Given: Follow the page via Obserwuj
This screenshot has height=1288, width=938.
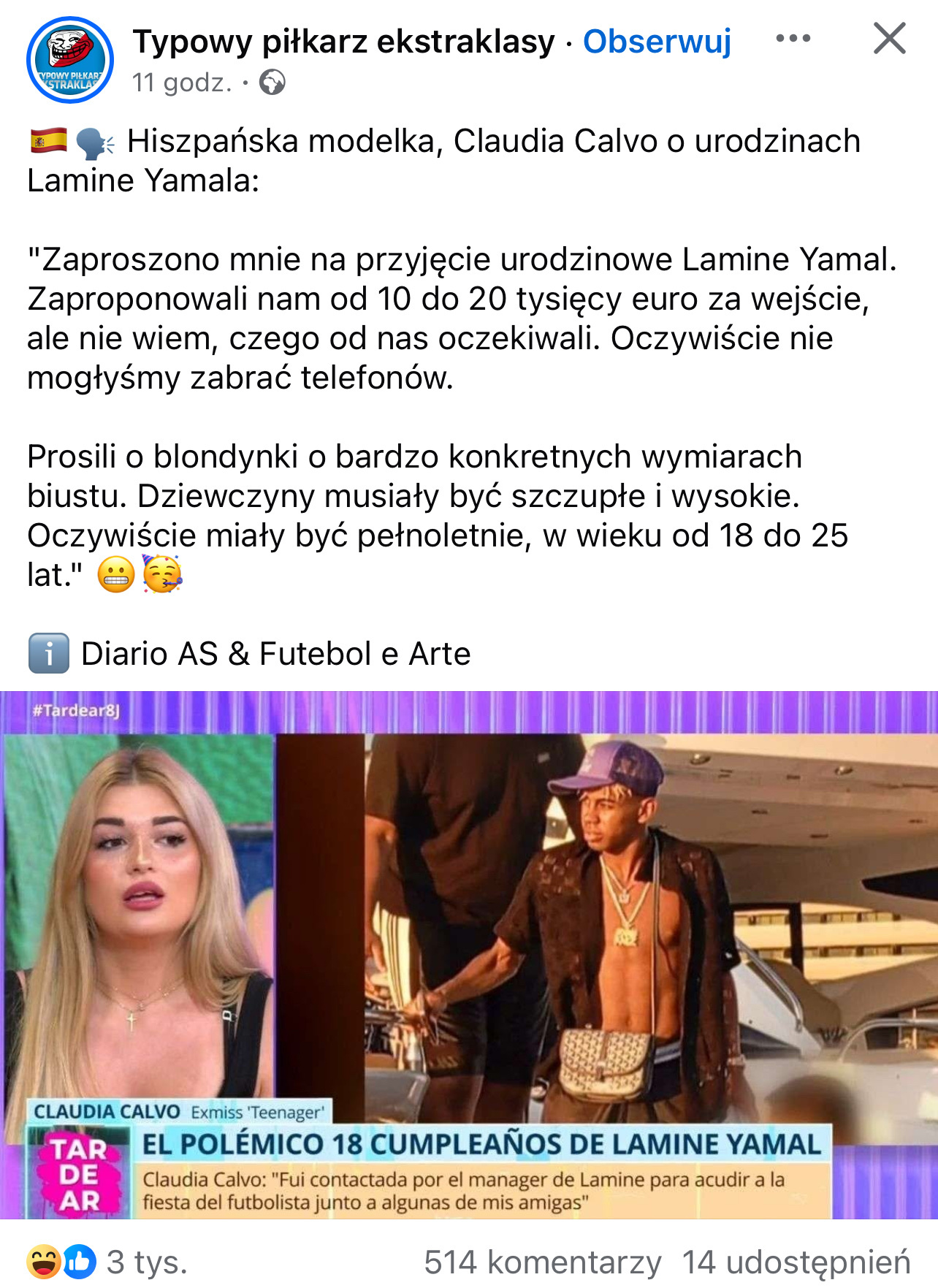Looking at the screenshot, I should [x=656, y=42].
